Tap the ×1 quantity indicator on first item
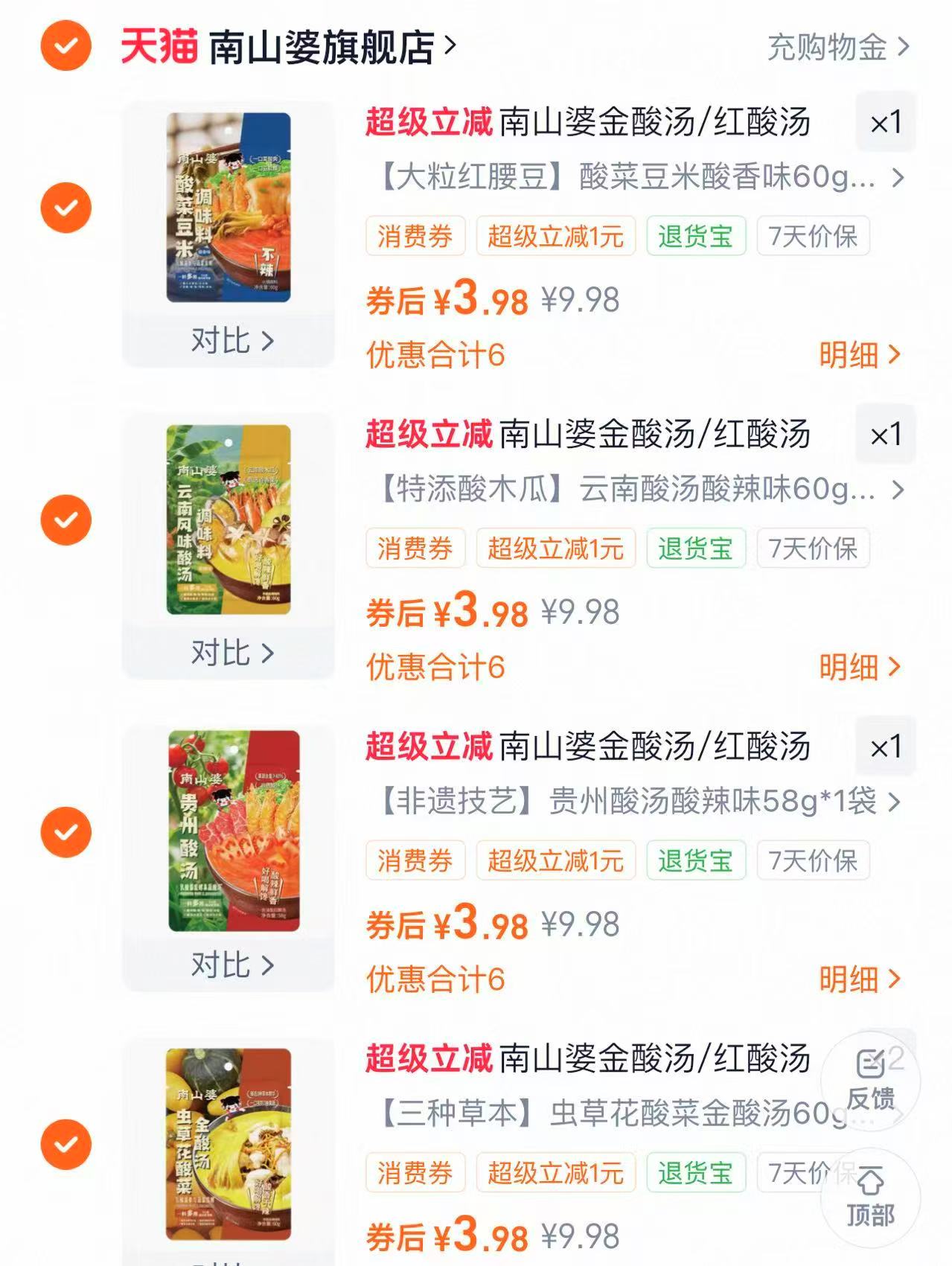952x1266 pixels. [884, 123]
